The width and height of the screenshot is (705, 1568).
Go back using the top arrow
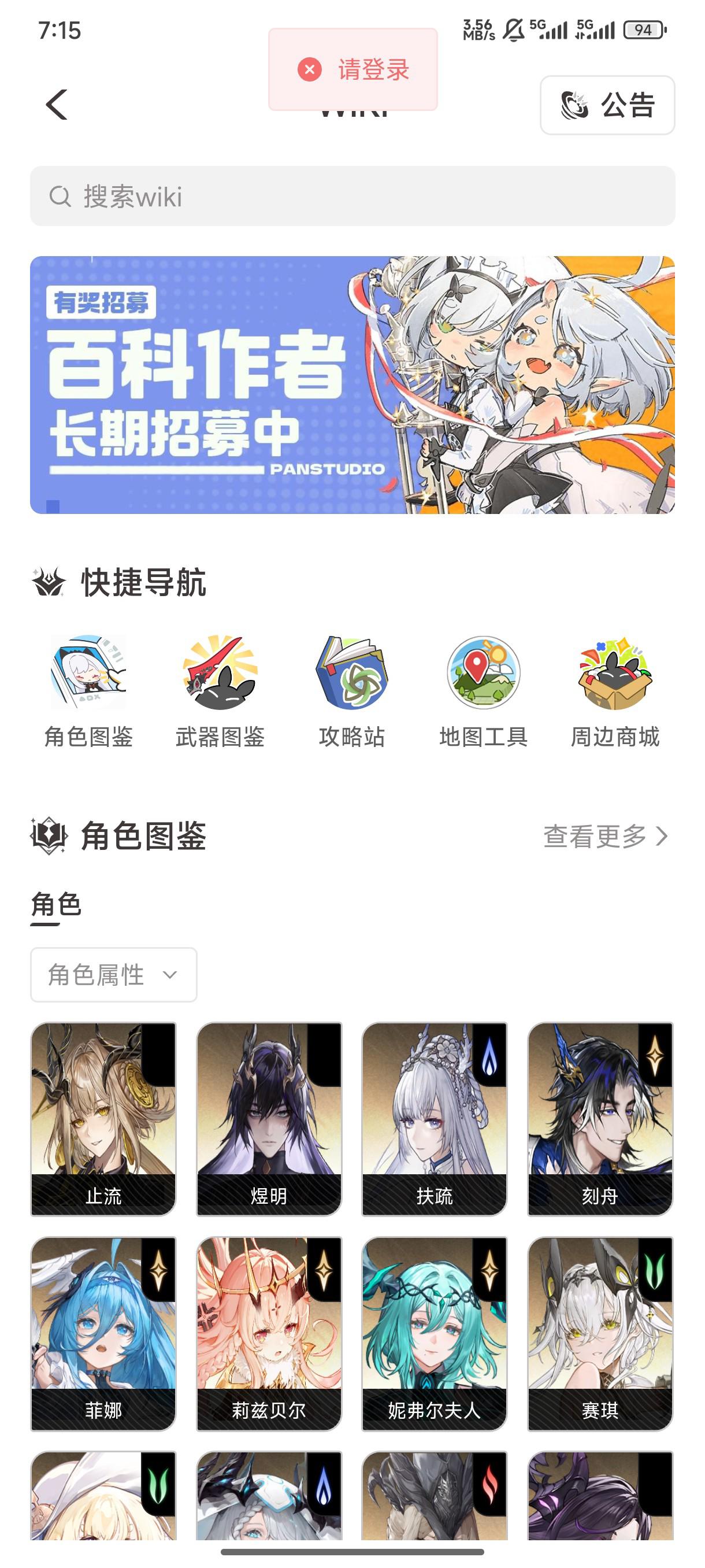pyautogui.click(x=57, y=105)
